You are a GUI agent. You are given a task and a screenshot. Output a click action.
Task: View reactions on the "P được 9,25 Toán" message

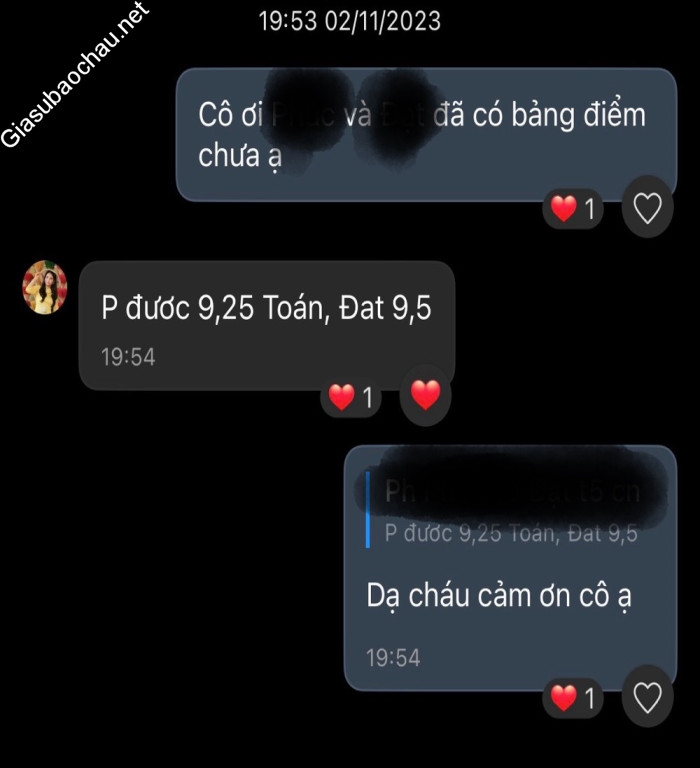click(x=351, y=397)
